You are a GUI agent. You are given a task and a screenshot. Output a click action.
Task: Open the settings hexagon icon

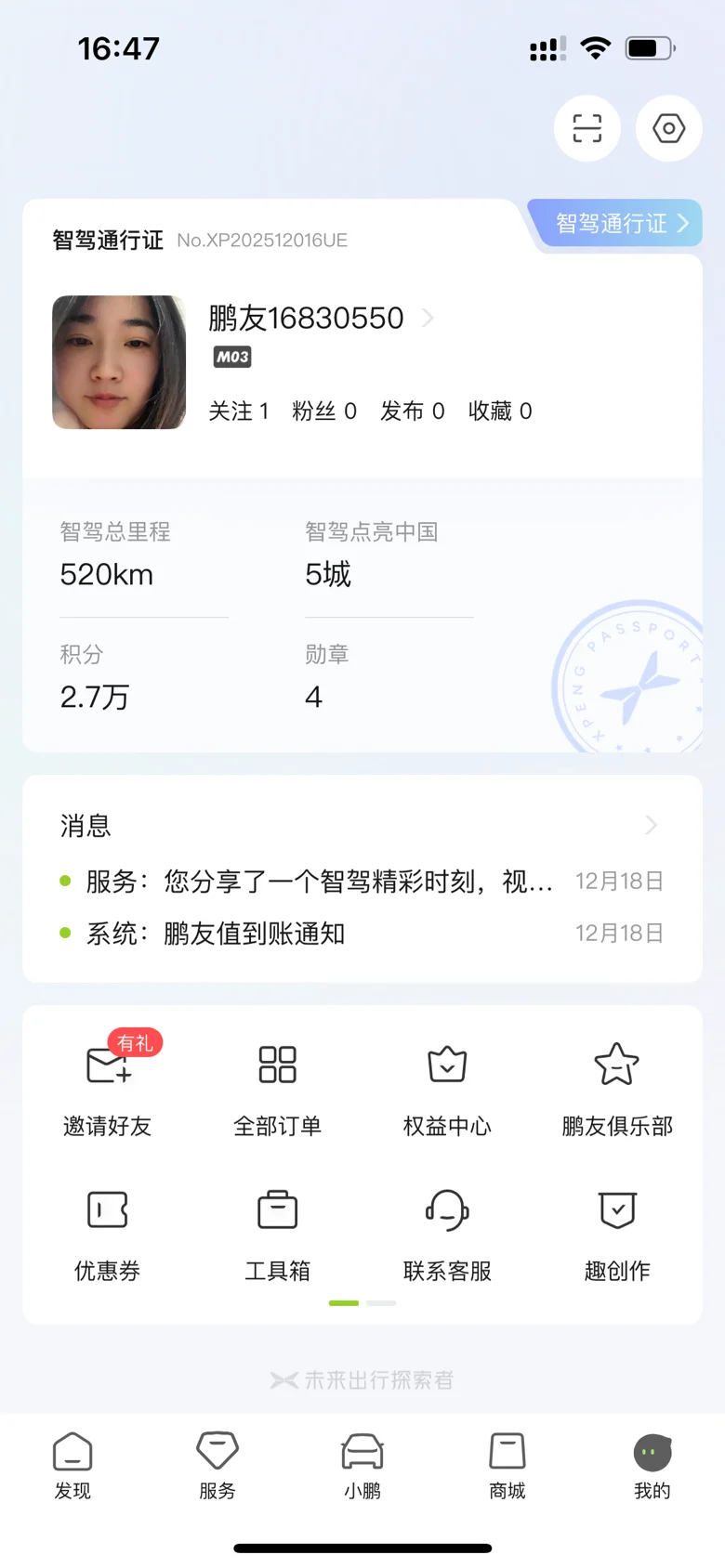tap(668, 128)
